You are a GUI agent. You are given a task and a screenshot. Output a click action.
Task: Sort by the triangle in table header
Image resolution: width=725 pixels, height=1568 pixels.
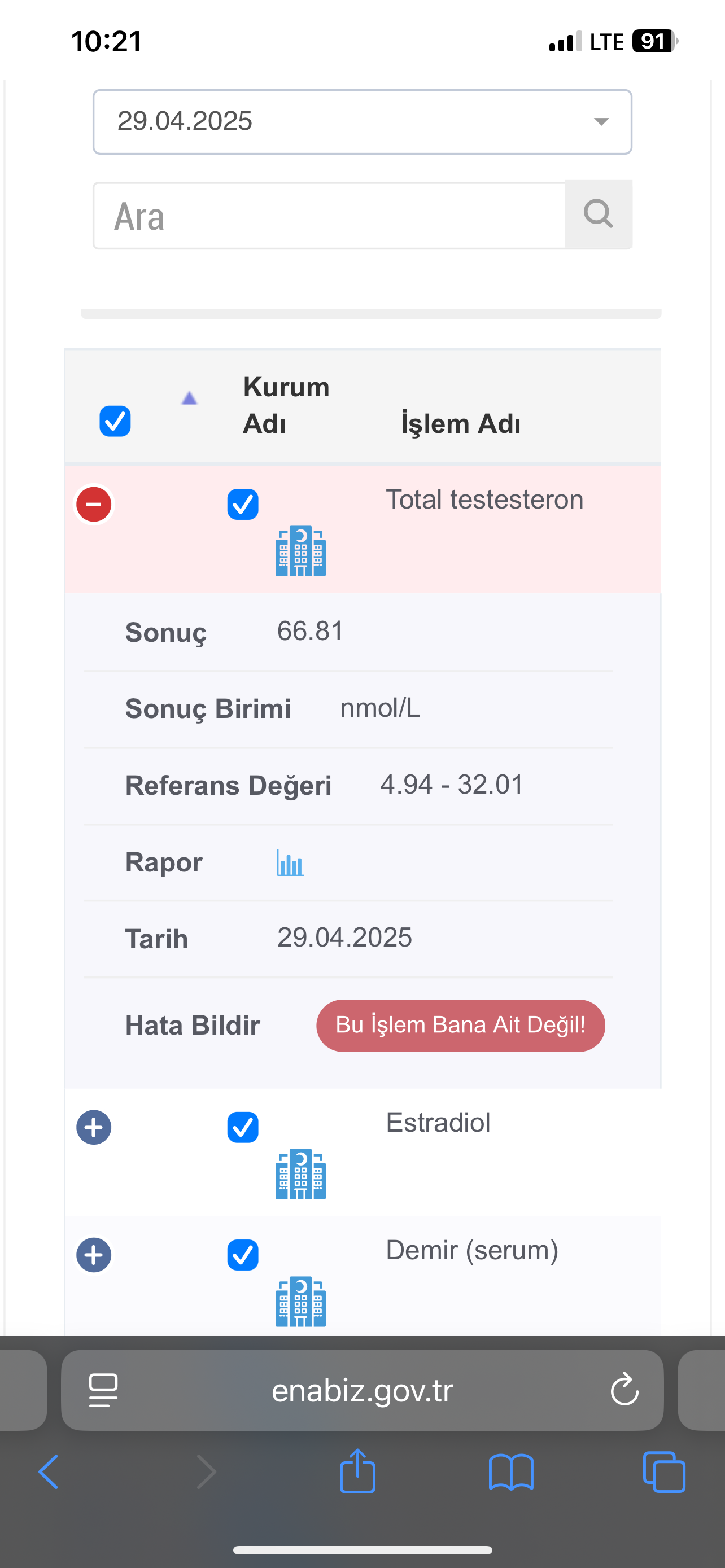tap(189, 398)
